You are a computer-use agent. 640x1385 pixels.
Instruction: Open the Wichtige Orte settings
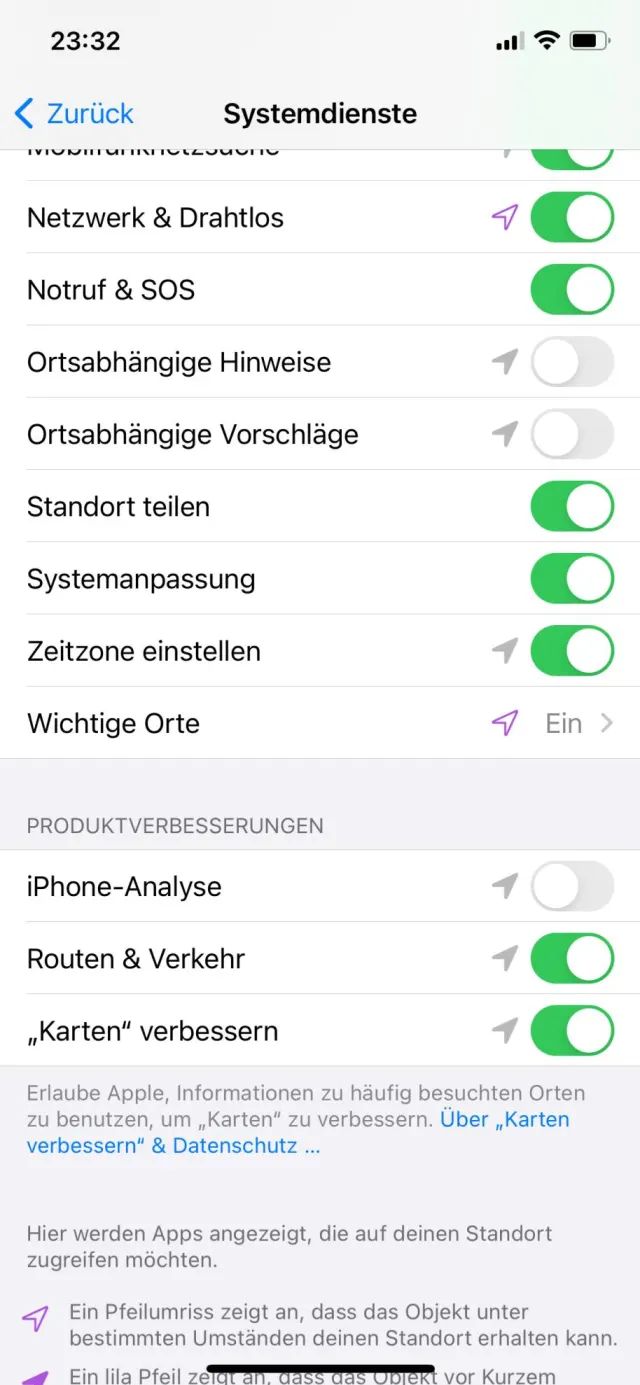coord(320,723)
